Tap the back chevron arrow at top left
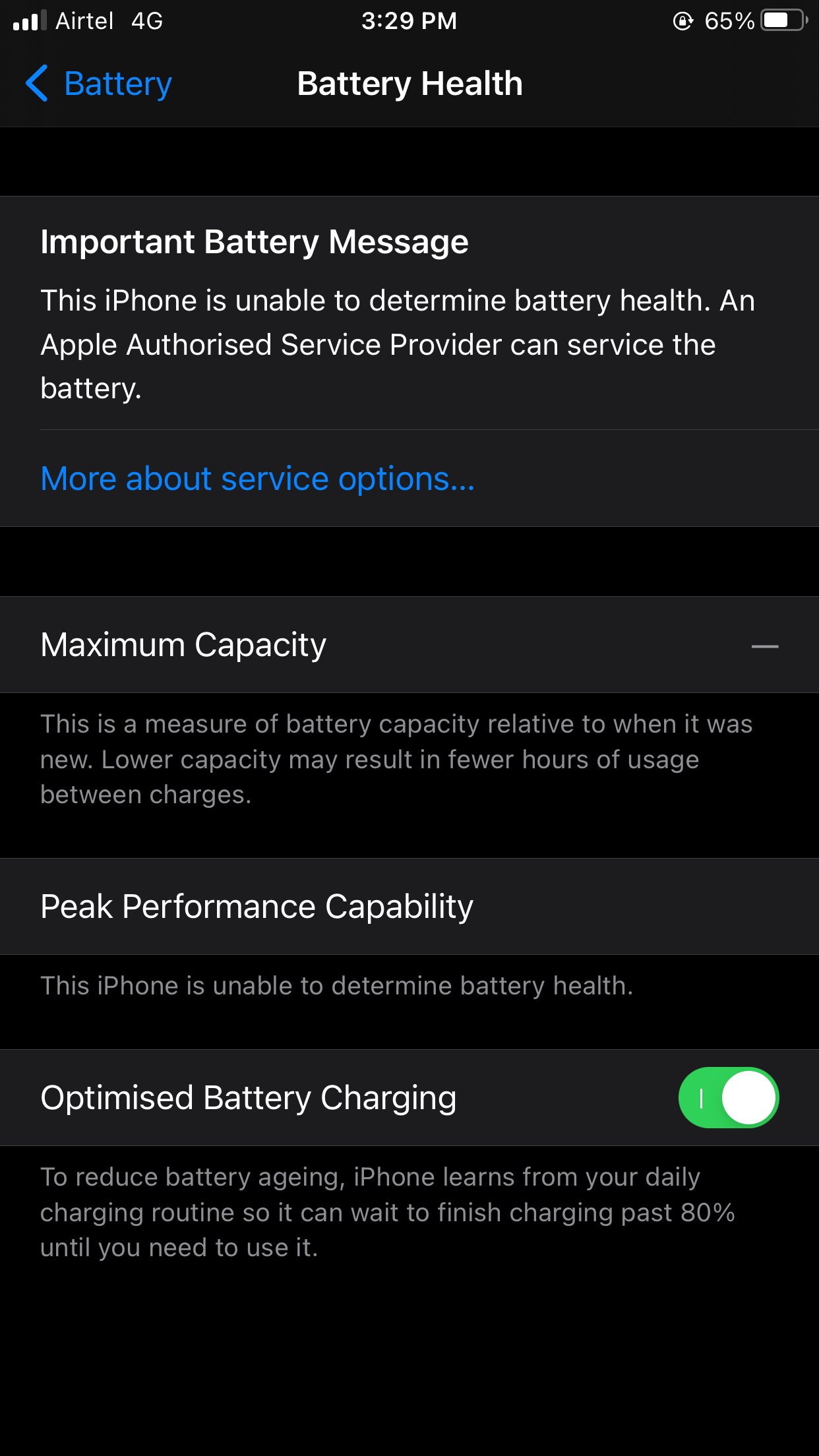 pyautogui.click(x=38, y=84)
